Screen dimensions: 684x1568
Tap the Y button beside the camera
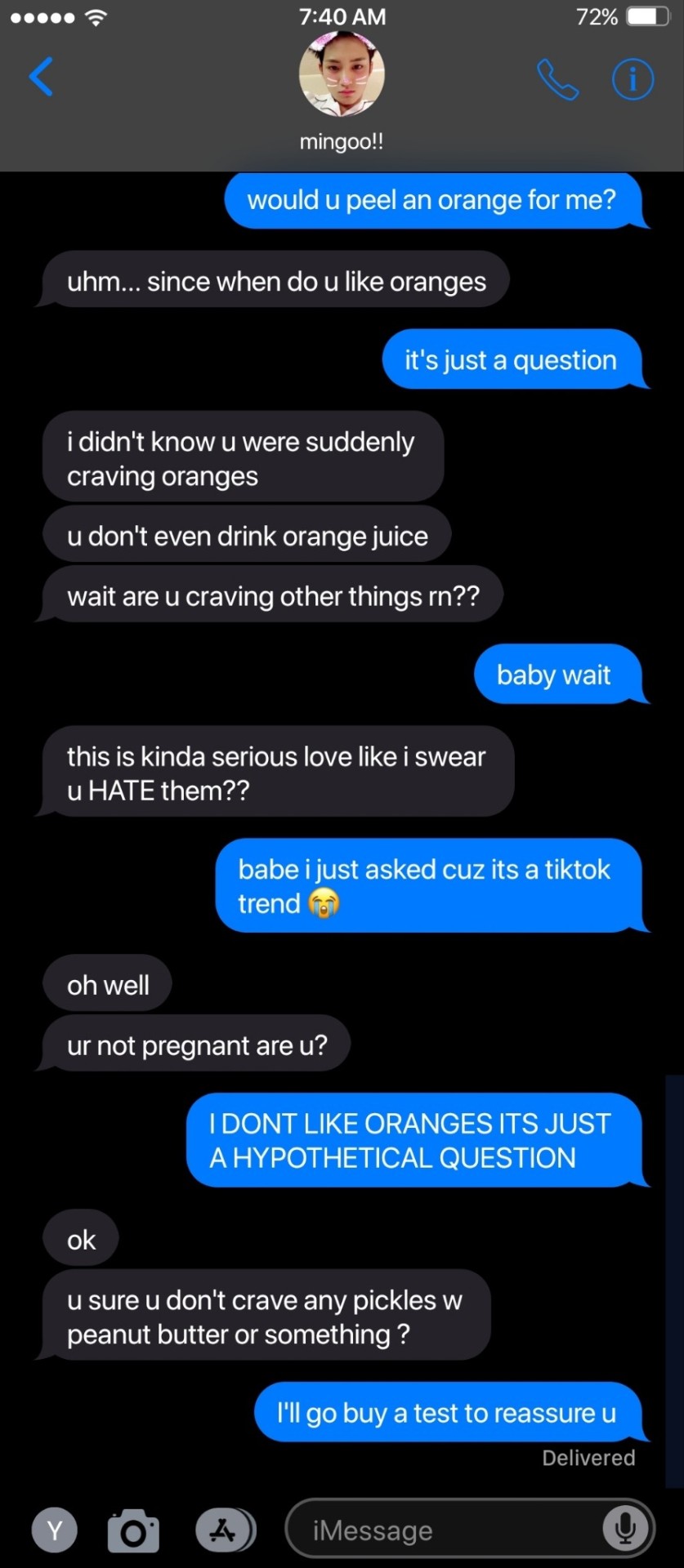pos(55,1530)
